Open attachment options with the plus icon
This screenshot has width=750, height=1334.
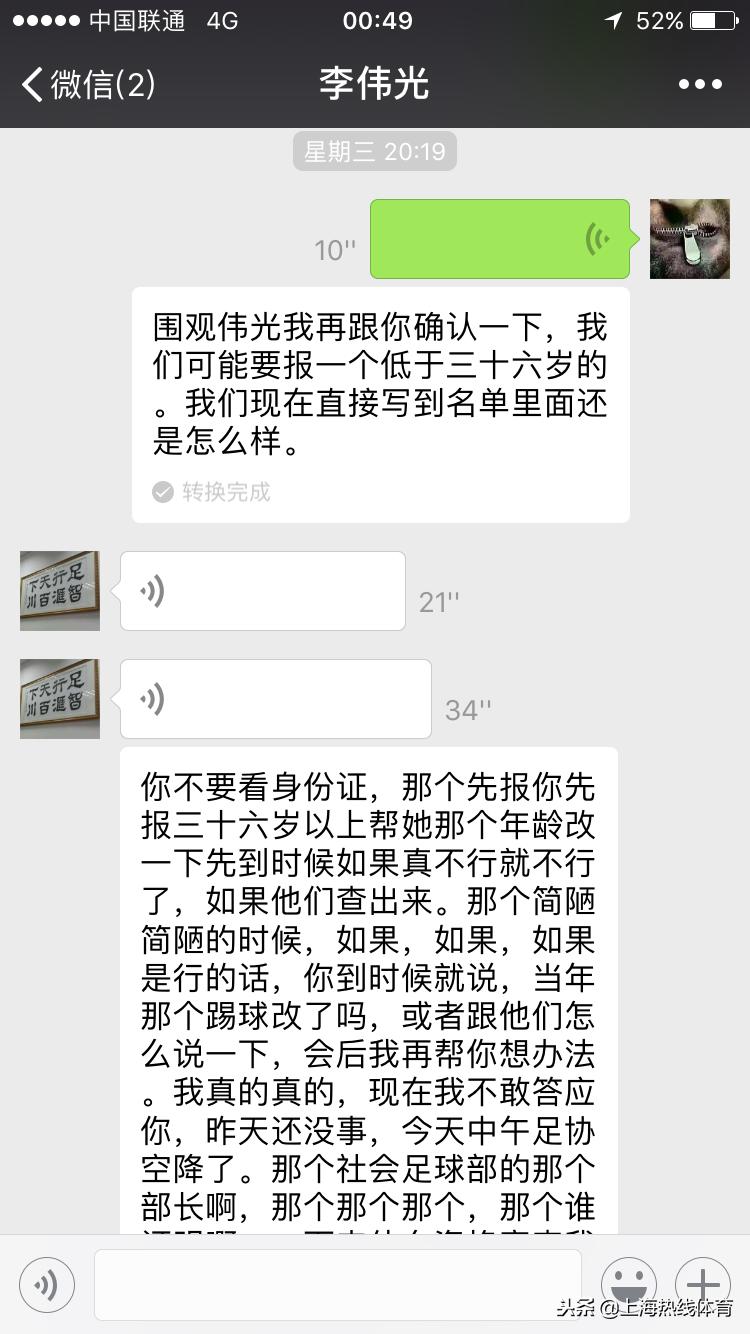703,1284
